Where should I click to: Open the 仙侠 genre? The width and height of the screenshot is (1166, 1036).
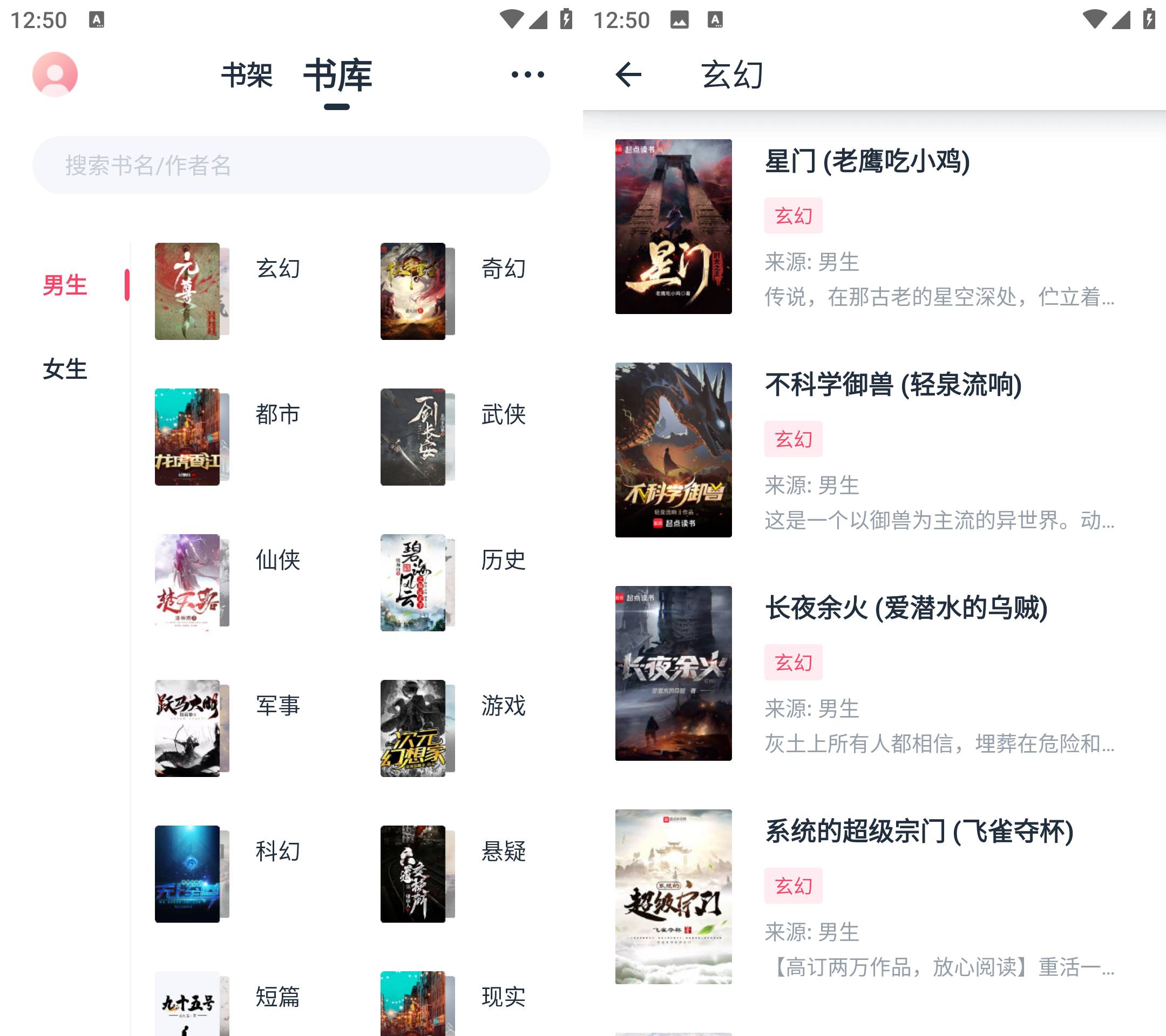[228, 582]
